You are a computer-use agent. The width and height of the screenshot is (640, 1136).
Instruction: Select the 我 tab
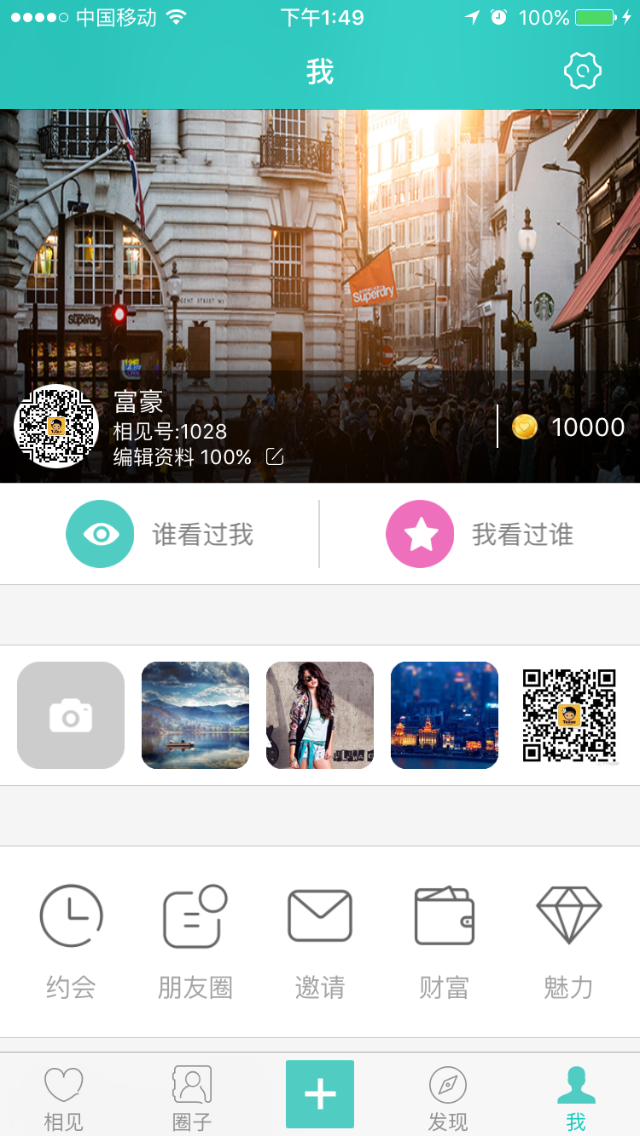576,1097
